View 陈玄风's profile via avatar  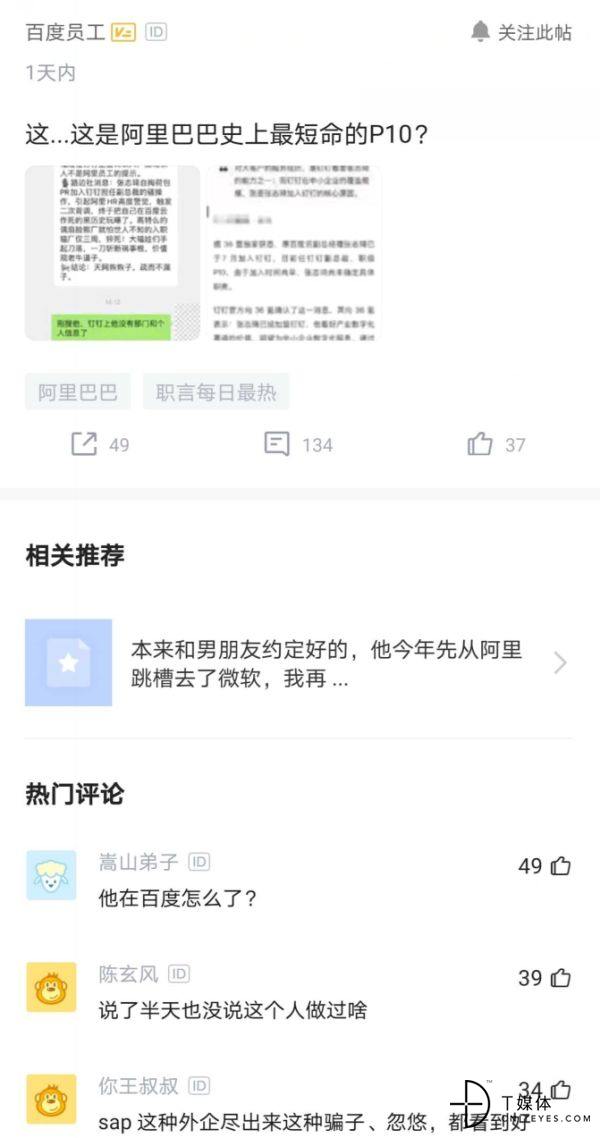pyautogui.click(x=50, y=987)
